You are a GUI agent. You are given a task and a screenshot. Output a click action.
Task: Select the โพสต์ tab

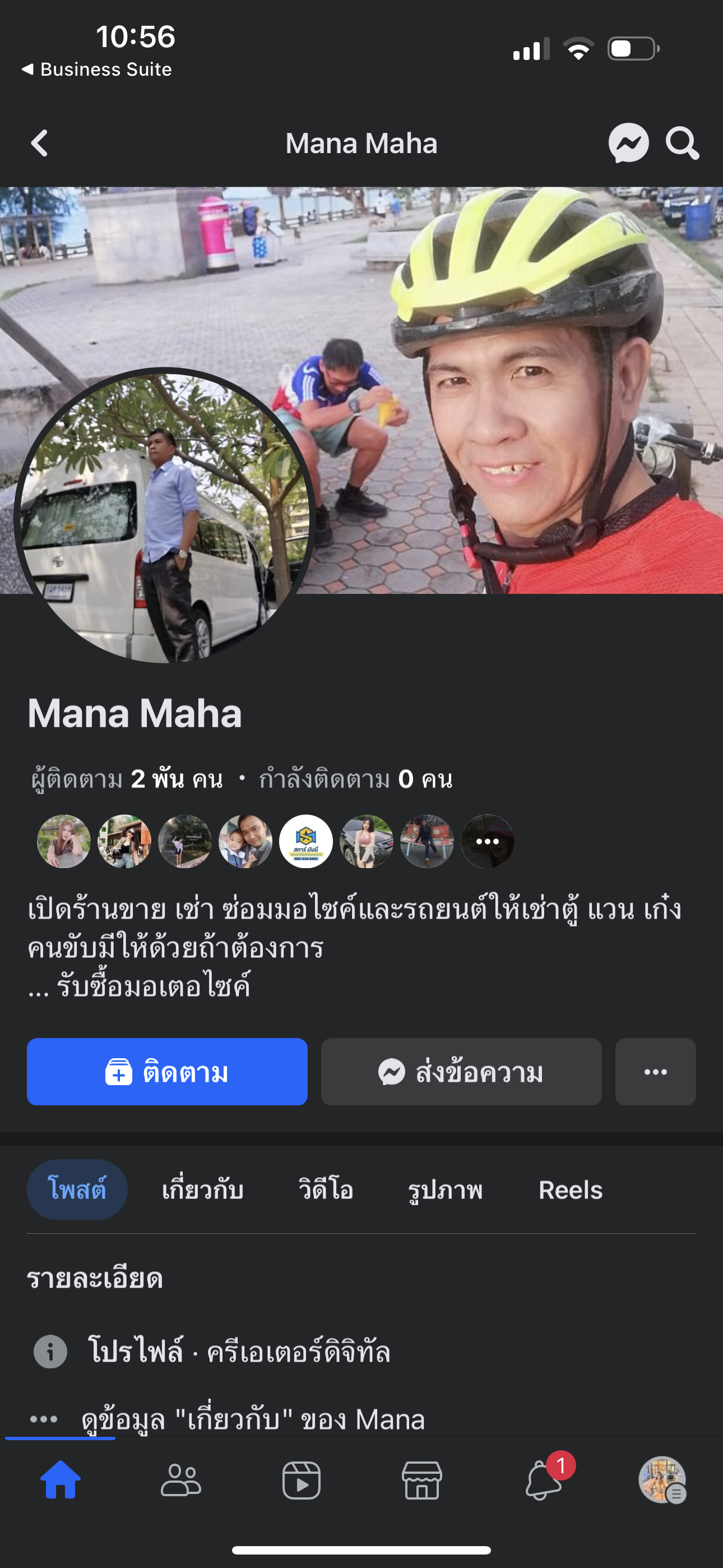(x=77, y=1189)
